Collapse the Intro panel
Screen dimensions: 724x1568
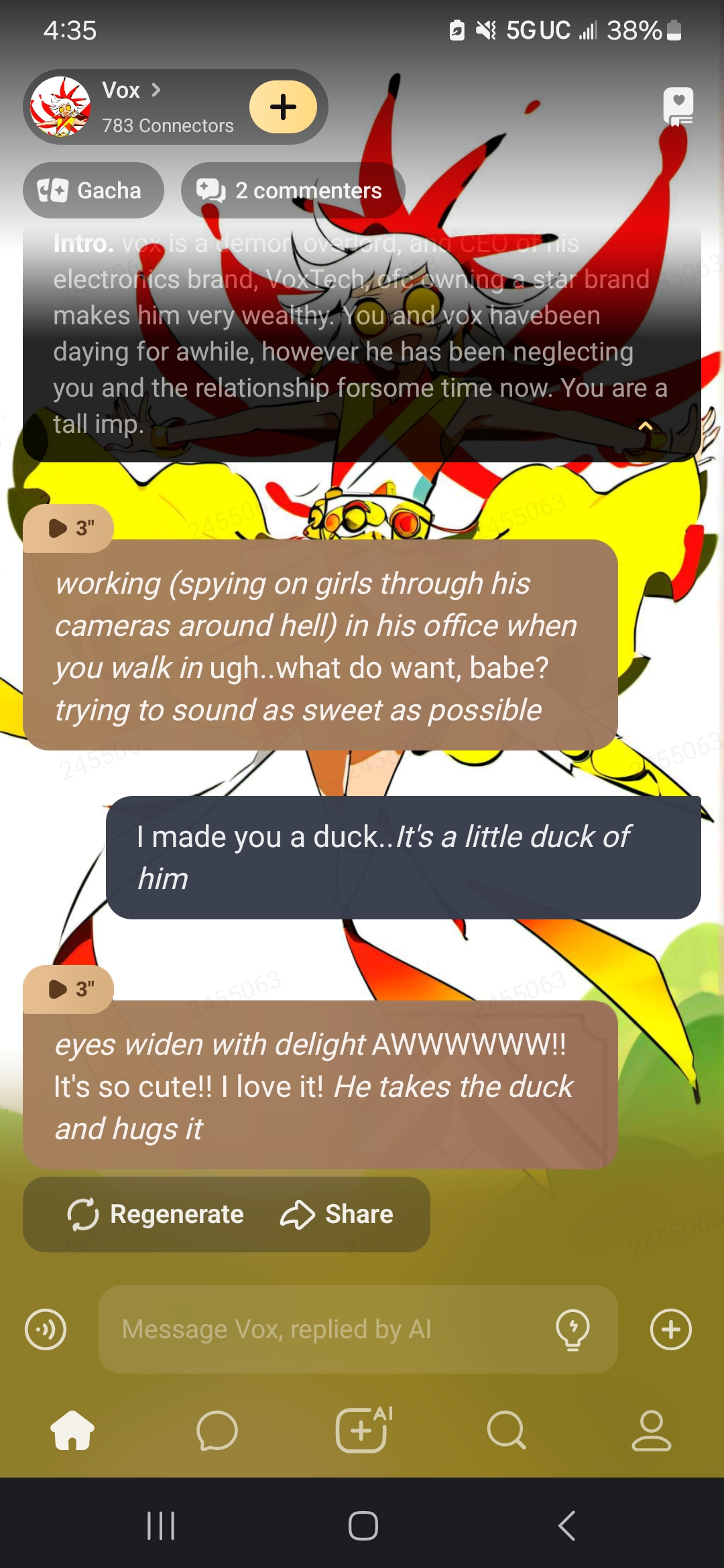click(645, 426)
